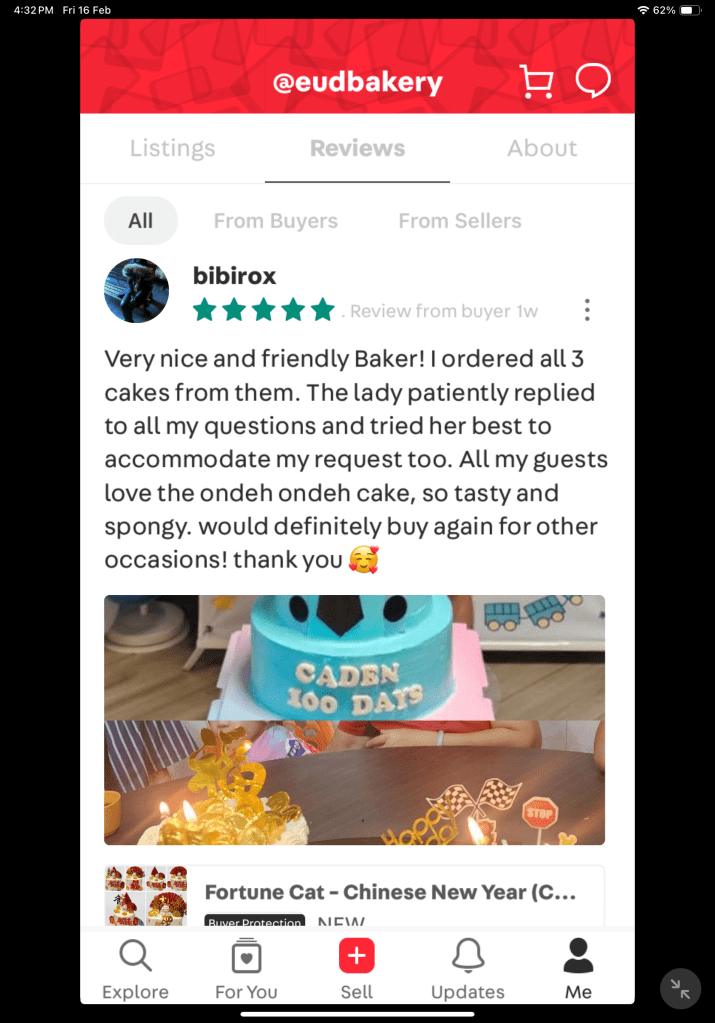The width and height of the screenshot is (715, 1023).
Task: Open the shopping cart
Action: (x=537, y=82)
